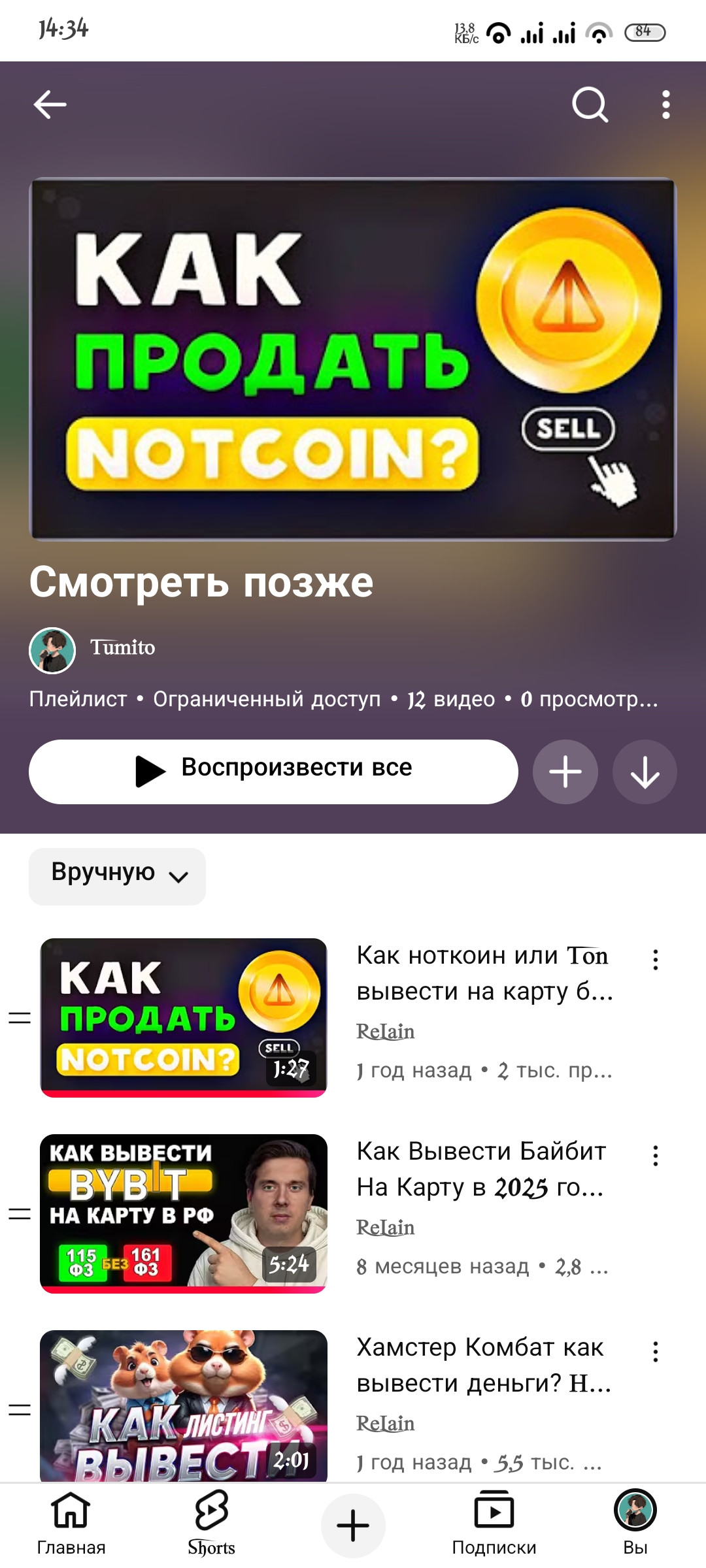This screenshot has height=1568, width=706.
Task: Open options for the Как Вывести Байбит video
Action: (x=655, y=1156)
